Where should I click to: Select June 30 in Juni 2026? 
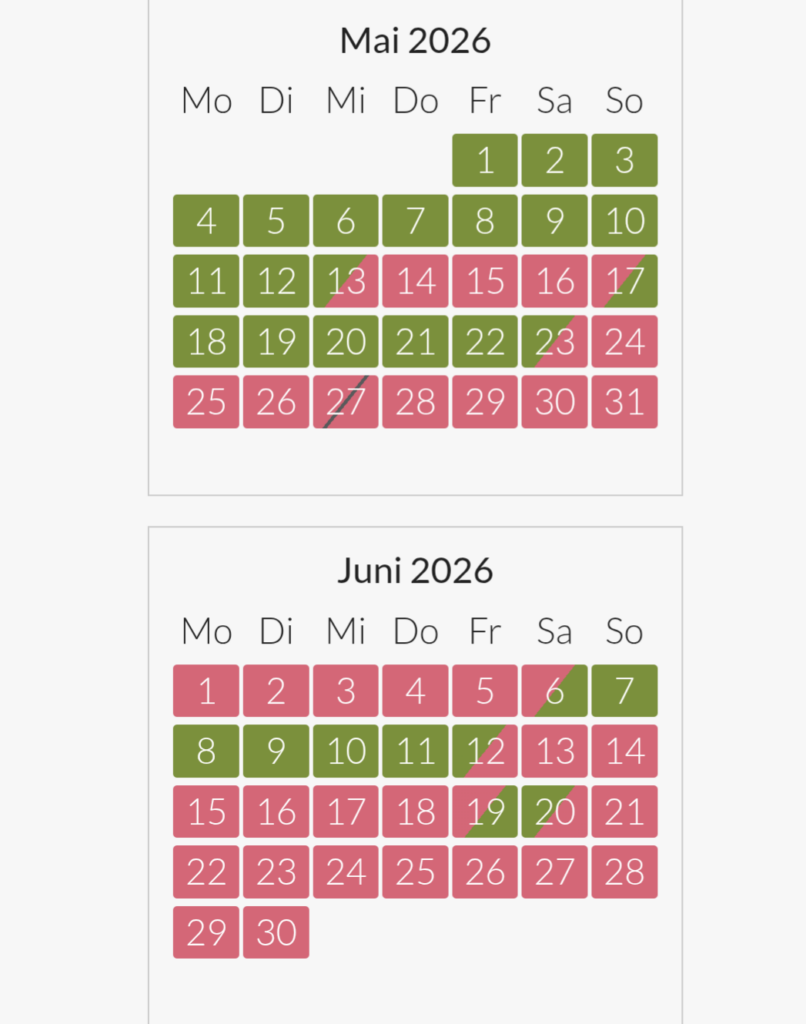point(276,933)
